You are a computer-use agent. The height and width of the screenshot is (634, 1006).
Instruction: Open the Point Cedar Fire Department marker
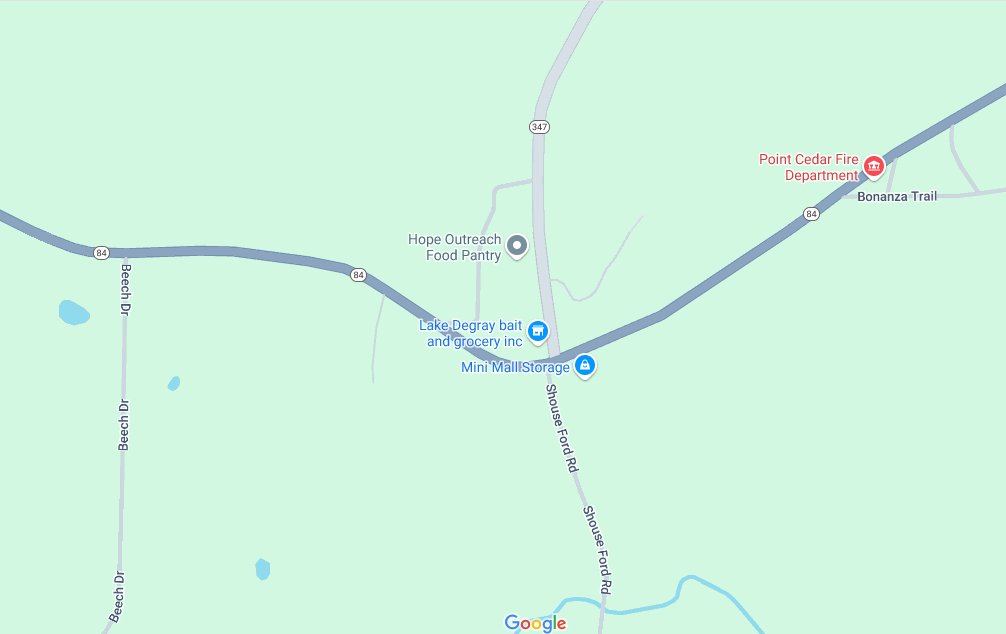[x=874, y=166]
